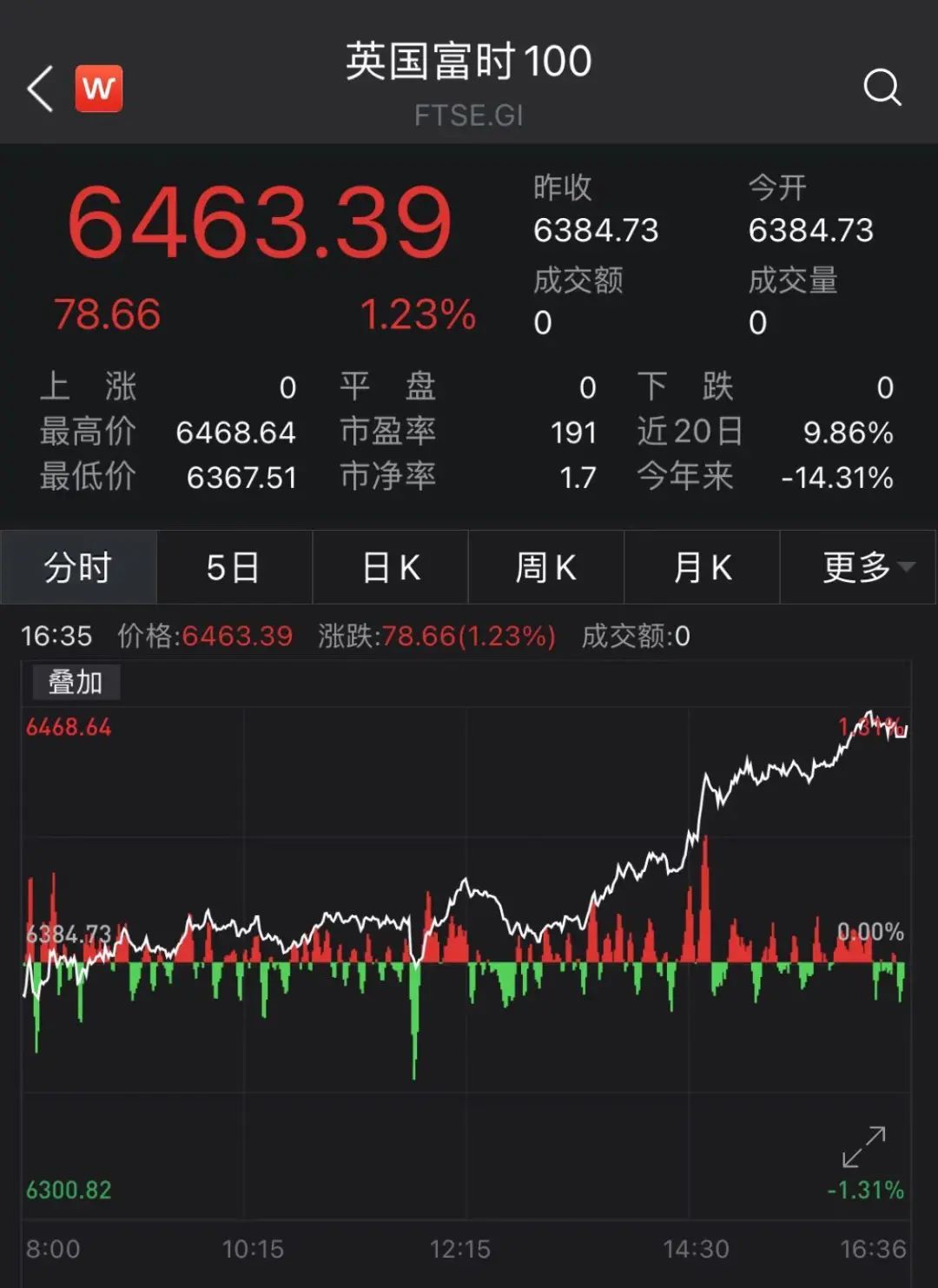The height and width of the screenshot is (1288, 938).
Task: Show the 月K monthly chart
Action: (702, 568)
